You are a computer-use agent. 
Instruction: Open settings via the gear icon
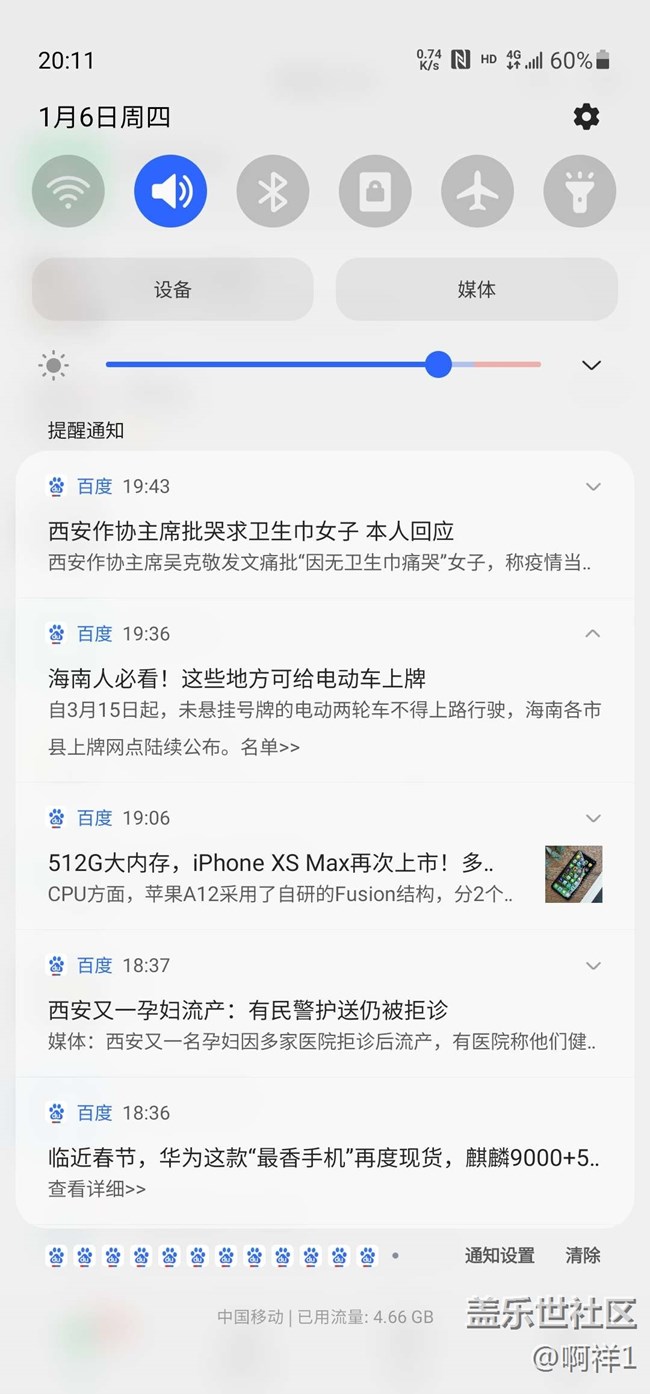(x=586, y=117)
